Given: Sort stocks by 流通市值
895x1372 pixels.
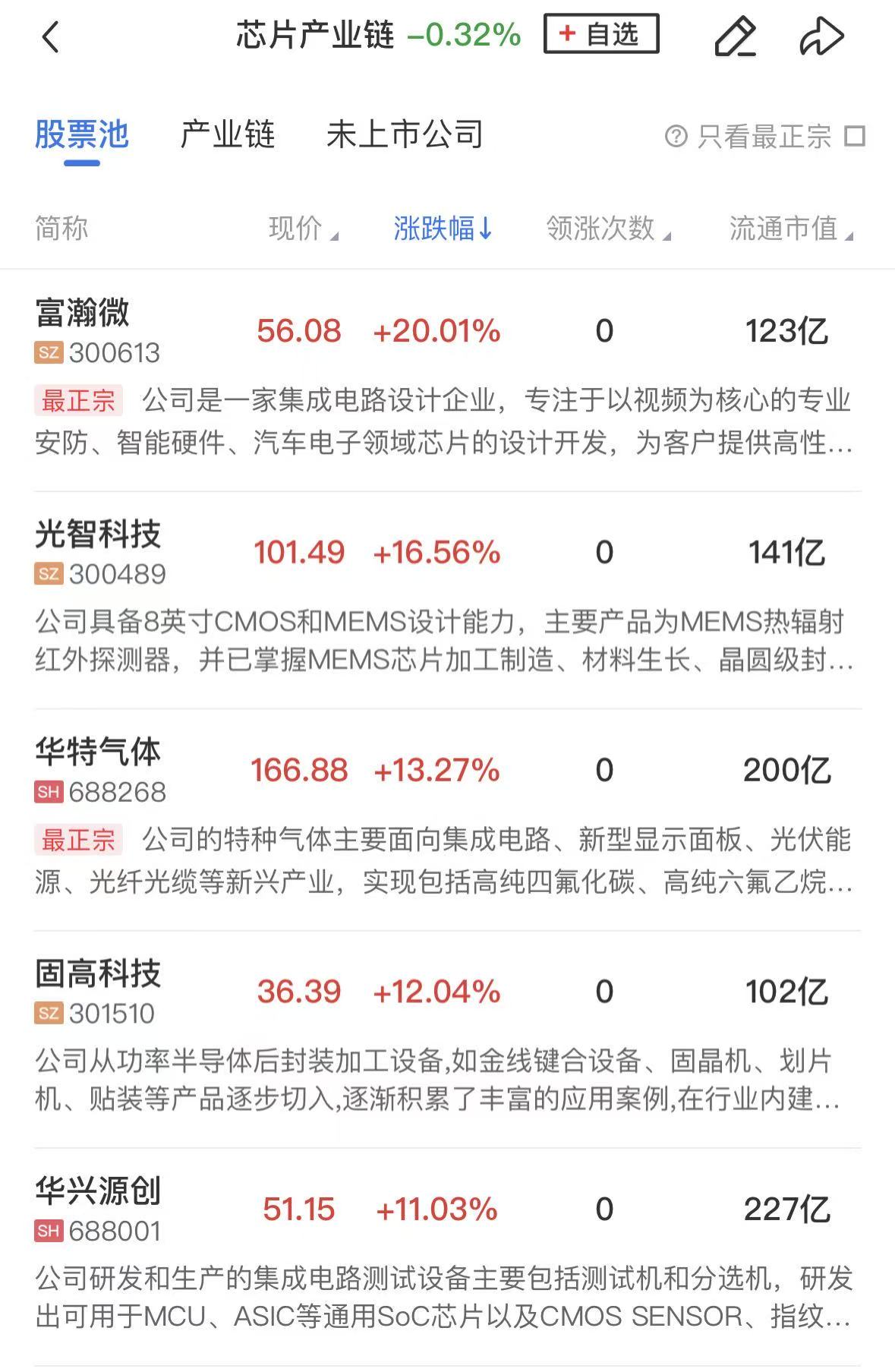Looking at the screenshot, I should [790, 229].
